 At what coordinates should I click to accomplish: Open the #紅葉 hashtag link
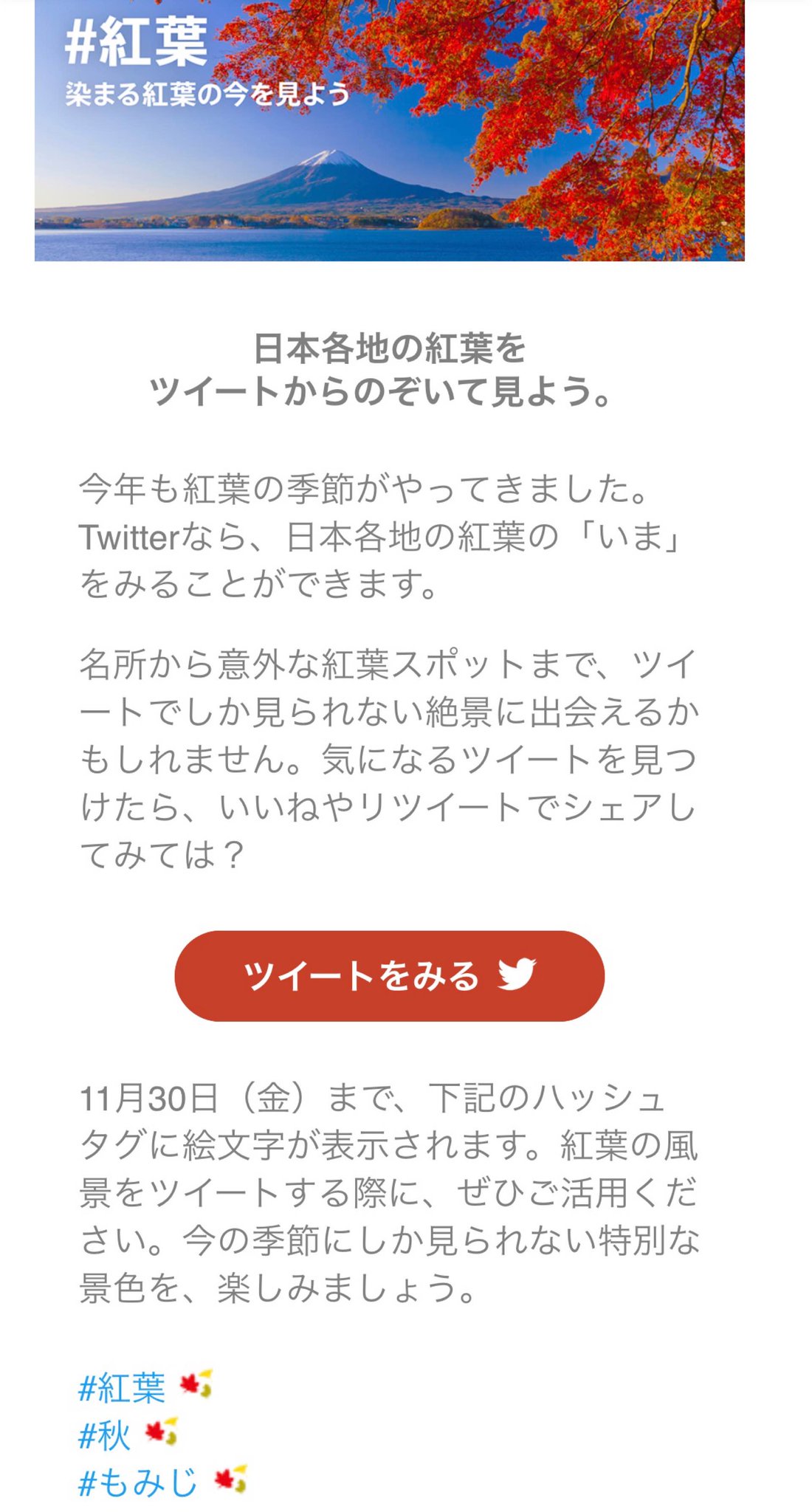122,1388
